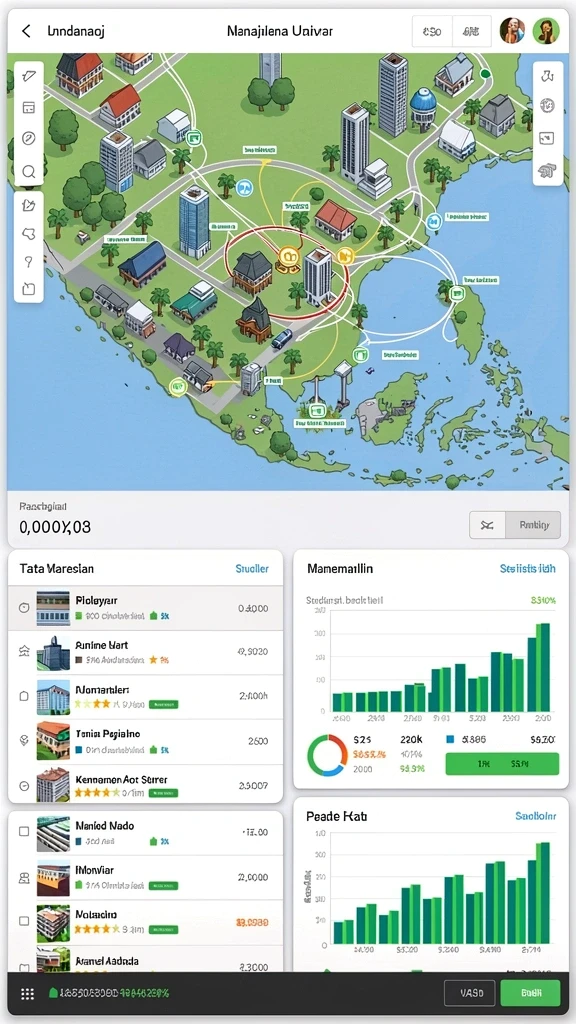Go back using the top-left arrow

coord(26,31)
